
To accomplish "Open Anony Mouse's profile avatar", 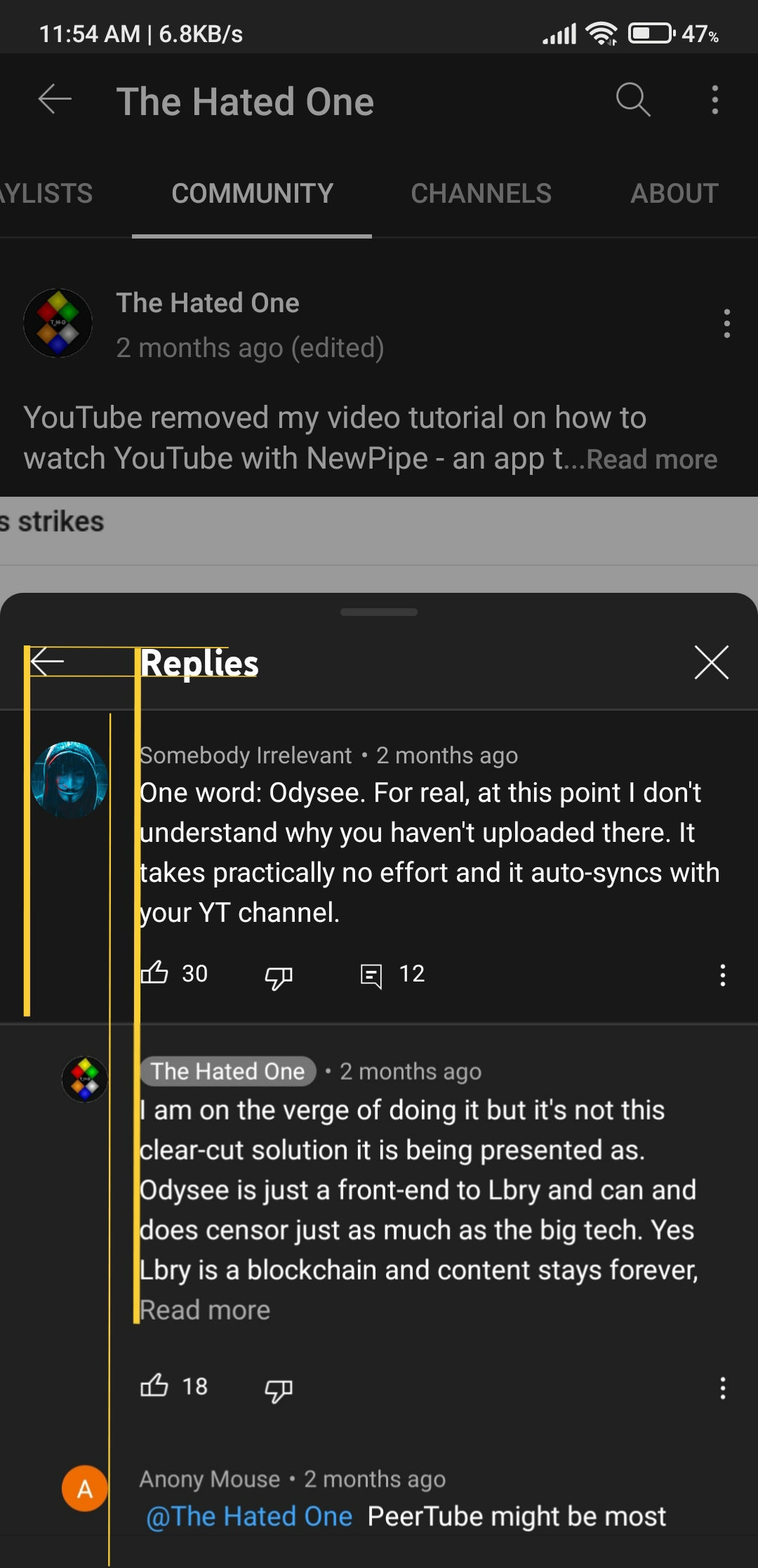I will pyautogui.click(x=85, y=1488).
